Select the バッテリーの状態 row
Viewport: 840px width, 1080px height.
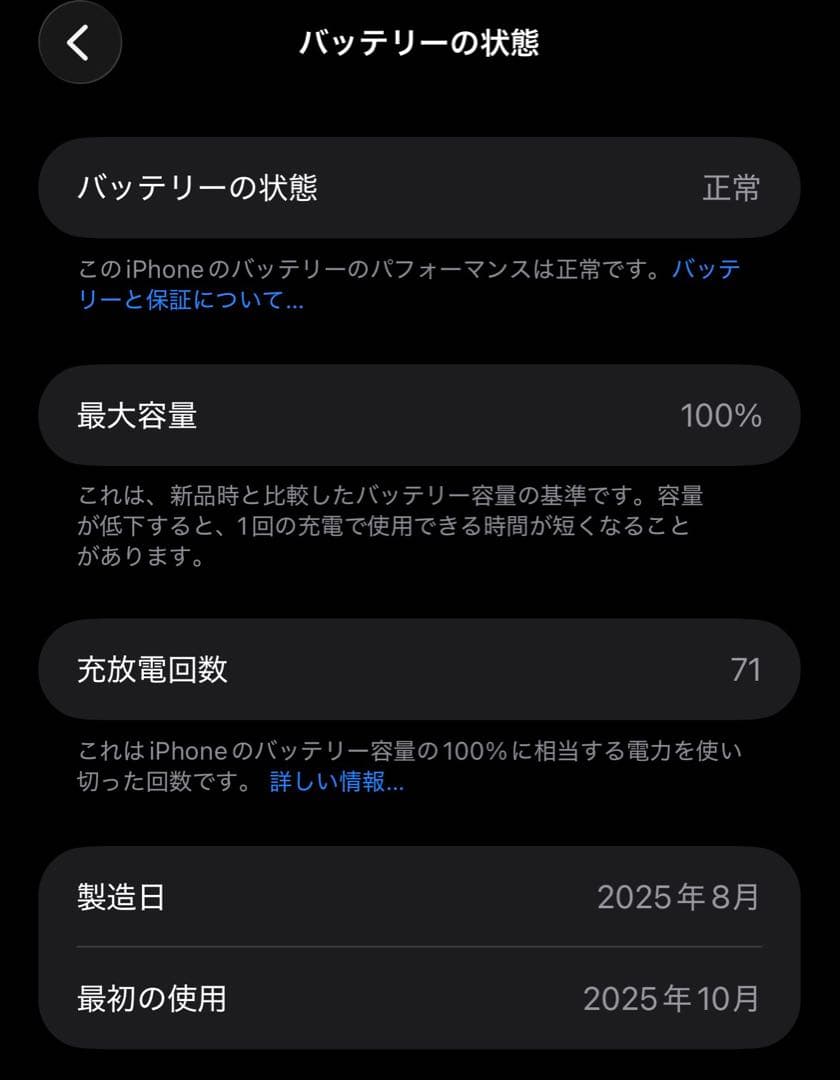click(420, 187)
